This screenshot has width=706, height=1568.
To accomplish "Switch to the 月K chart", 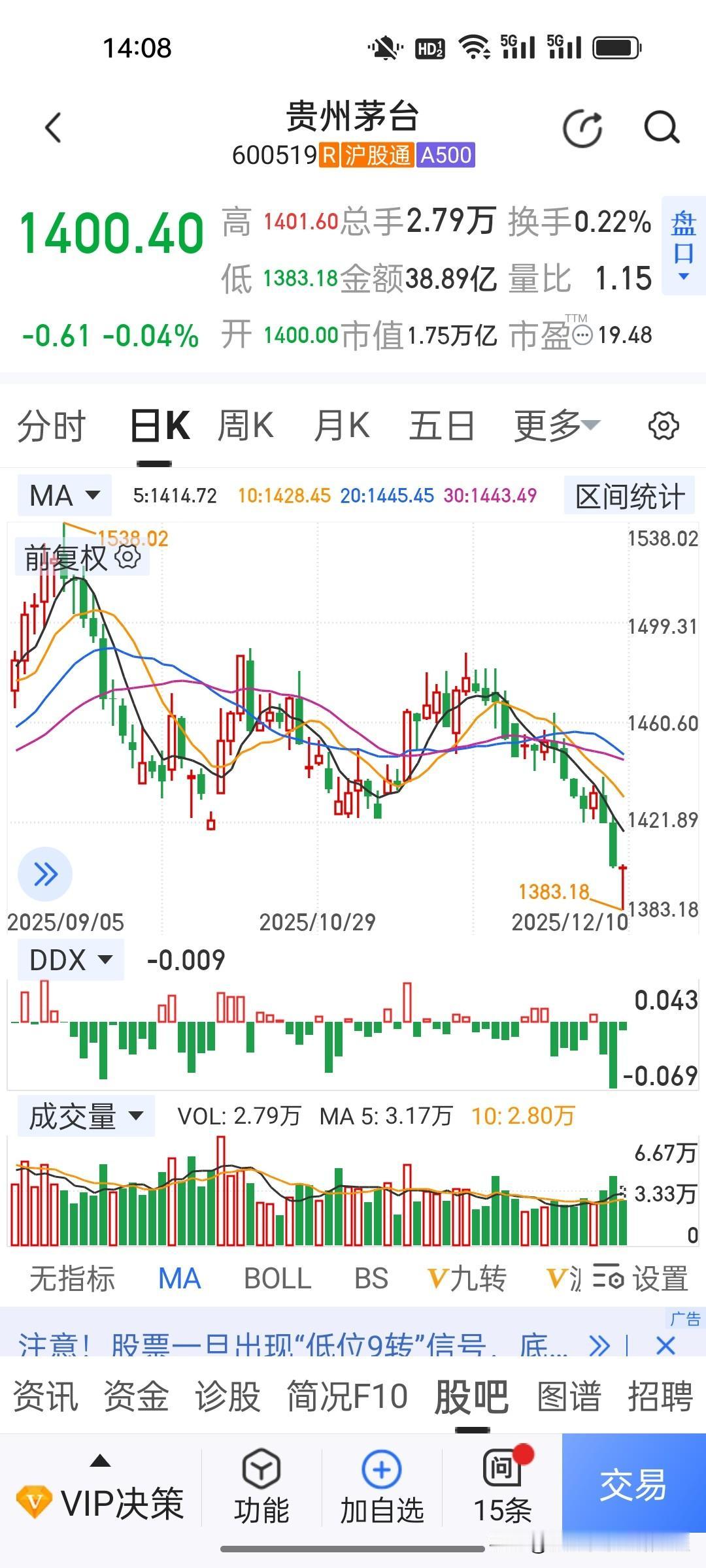I will pos(342,427).
